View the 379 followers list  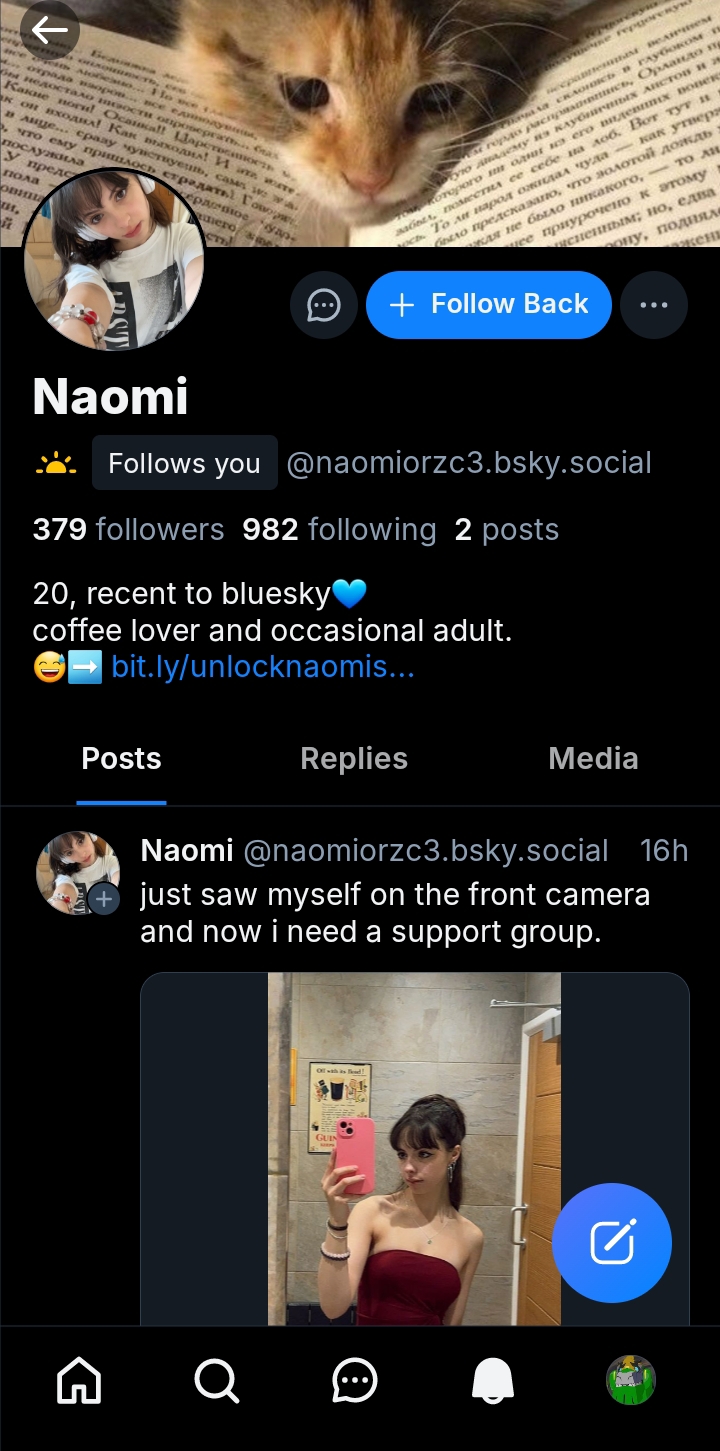[128, 530]
